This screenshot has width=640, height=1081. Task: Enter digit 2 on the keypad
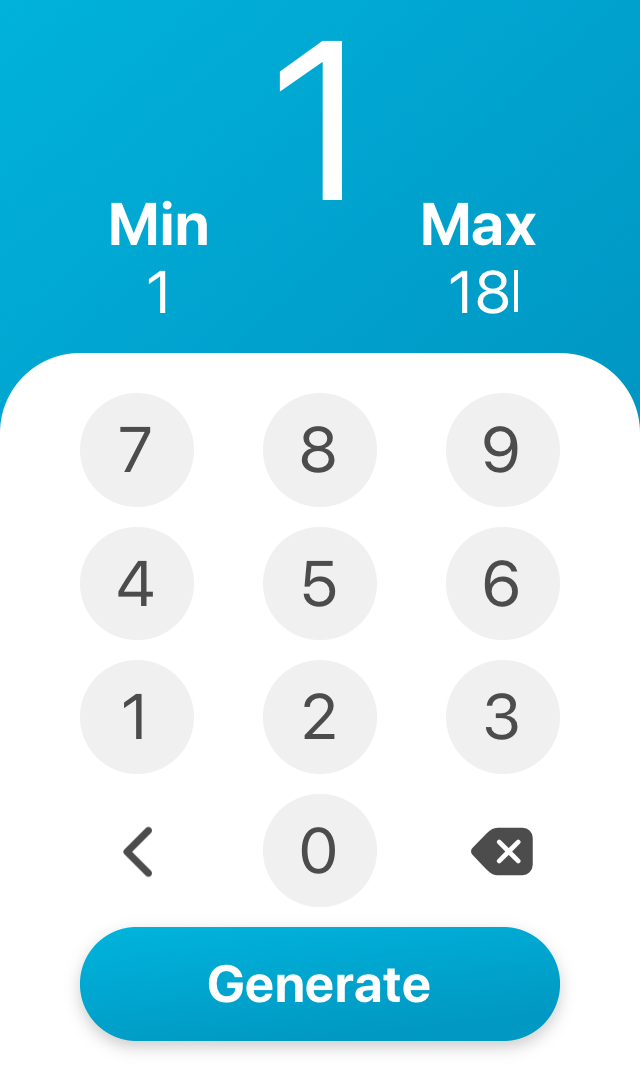coord(319,717)
